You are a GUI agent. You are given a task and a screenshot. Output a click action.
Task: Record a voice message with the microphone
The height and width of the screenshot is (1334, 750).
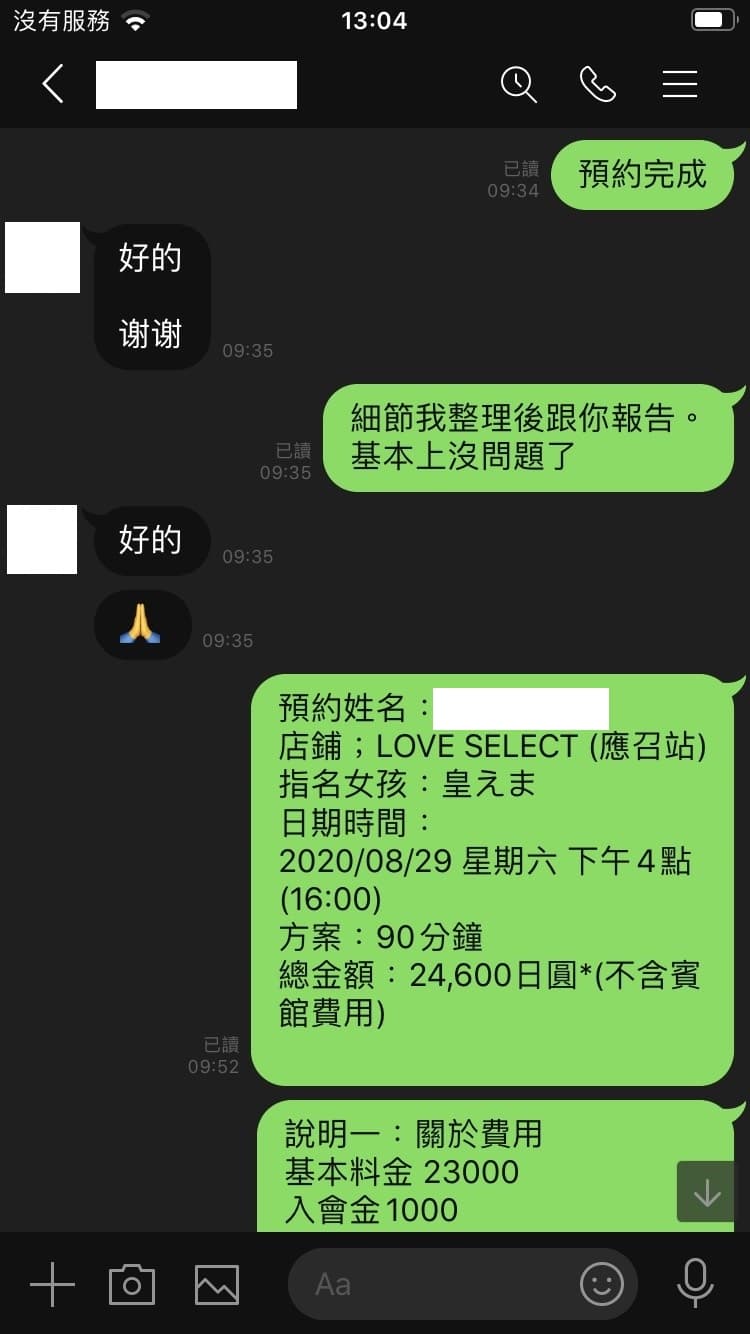click(x=694, y=1284)
